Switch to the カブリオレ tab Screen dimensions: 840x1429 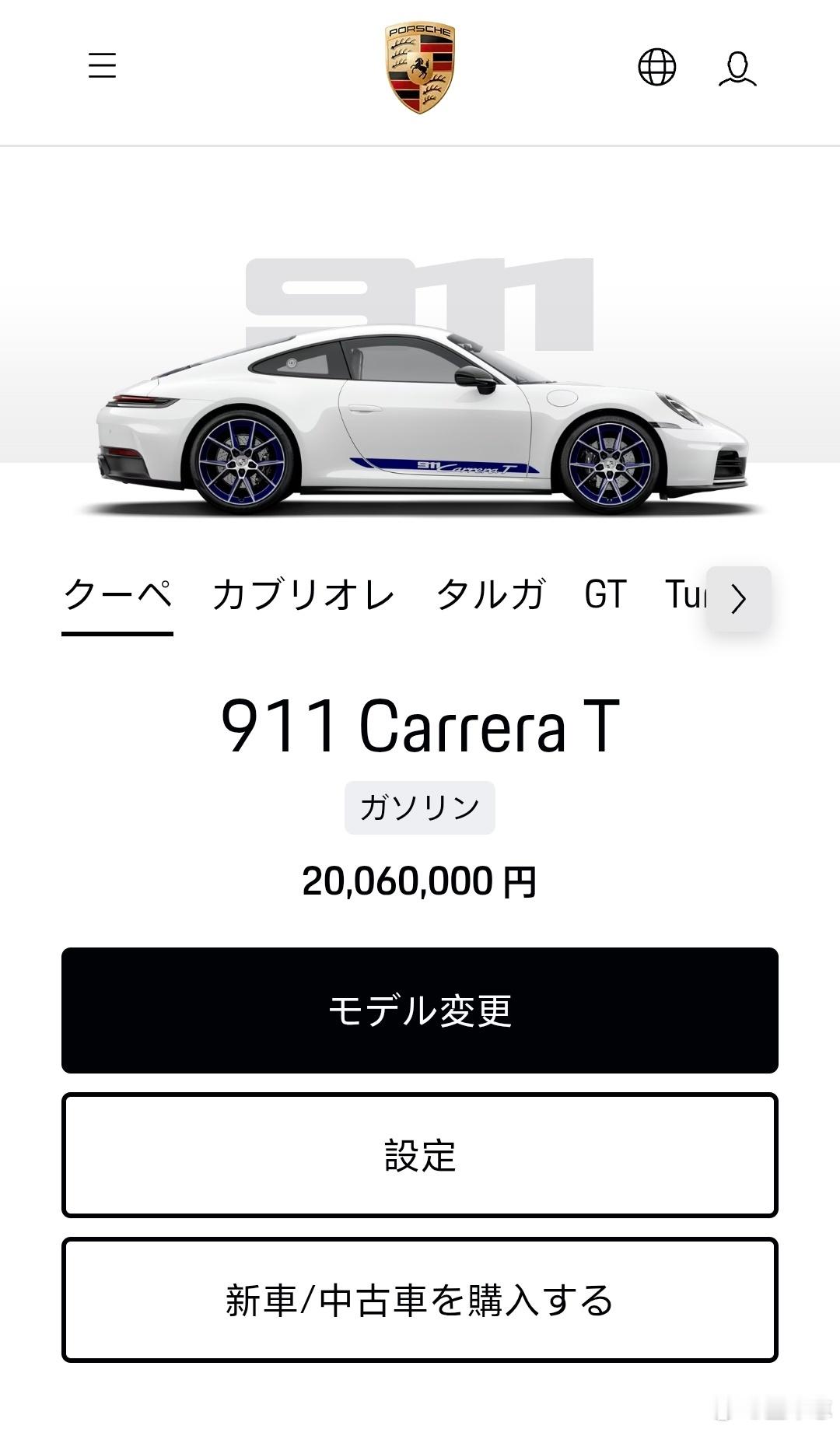coord(303,594)
